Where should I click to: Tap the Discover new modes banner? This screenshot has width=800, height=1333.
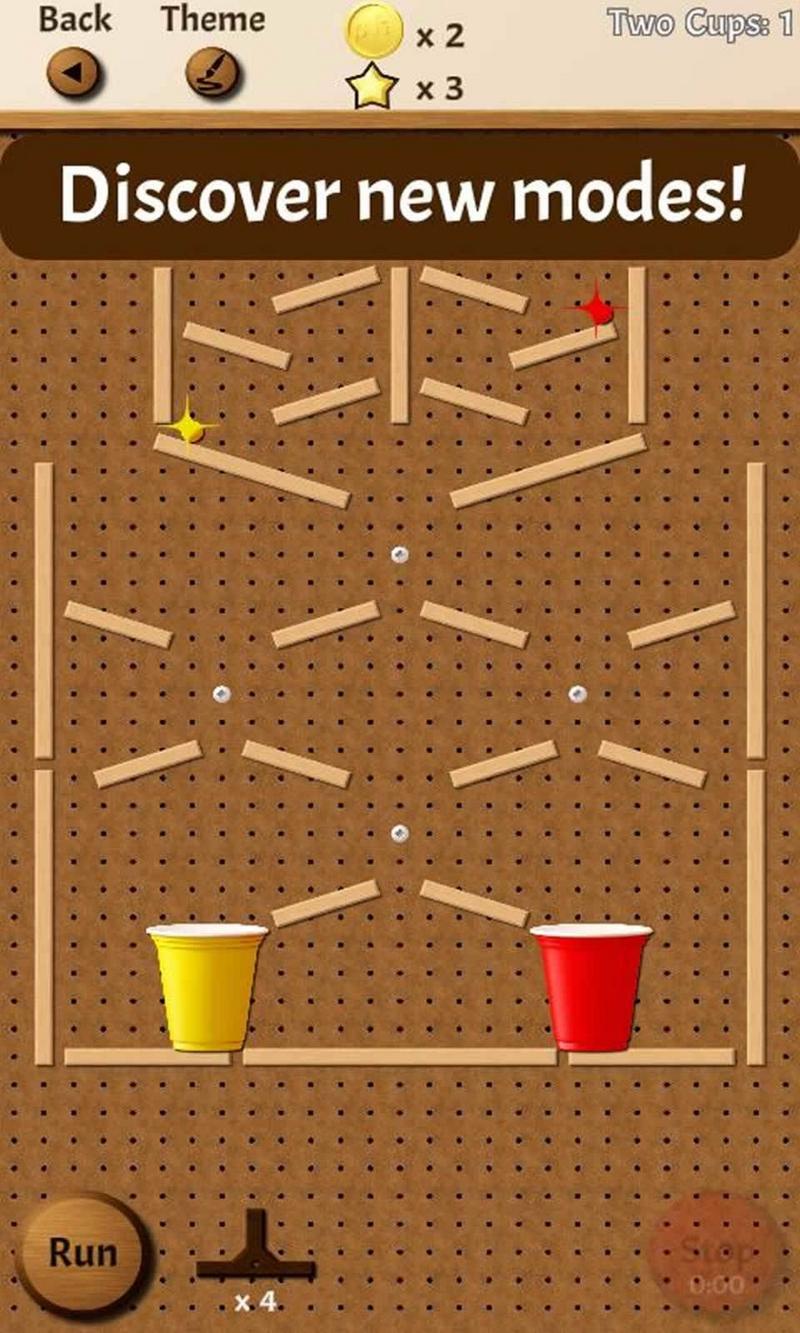click(x=400, y=197)
